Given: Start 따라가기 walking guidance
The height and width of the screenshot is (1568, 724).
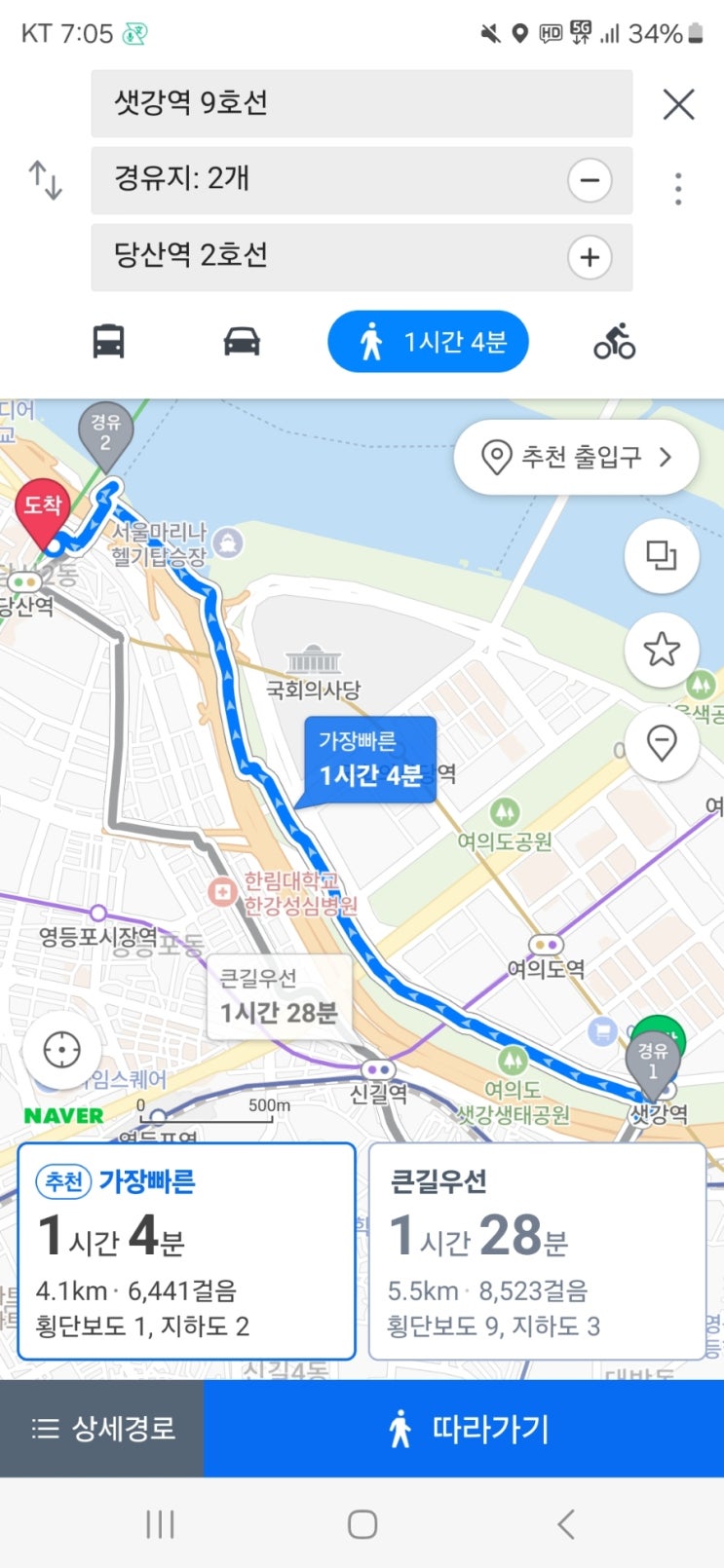Looking at the screenshot, I should [x=464, y=1428].
